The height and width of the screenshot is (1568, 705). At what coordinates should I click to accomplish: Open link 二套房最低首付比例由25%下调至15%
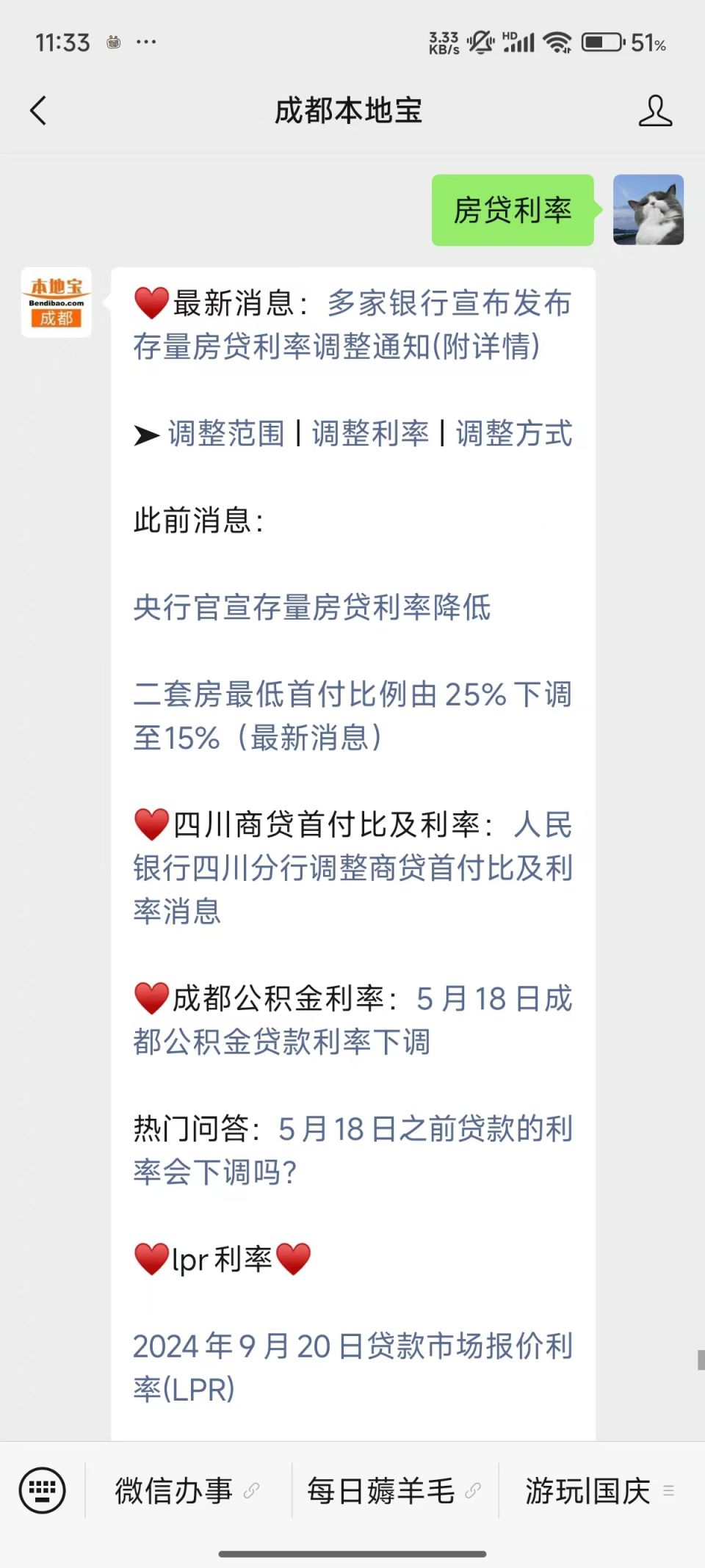coord(352,716)
